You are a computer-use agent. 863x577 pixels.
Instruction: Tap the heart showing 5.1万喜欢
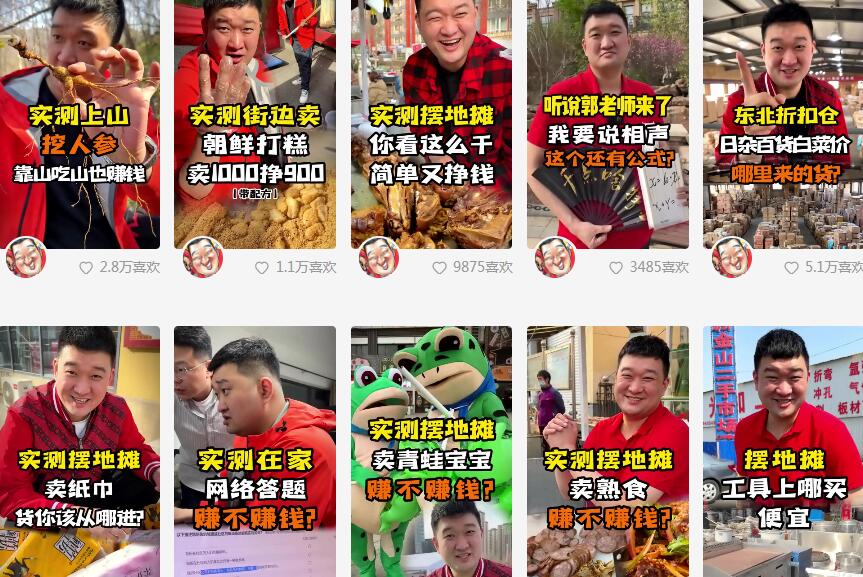791,268
